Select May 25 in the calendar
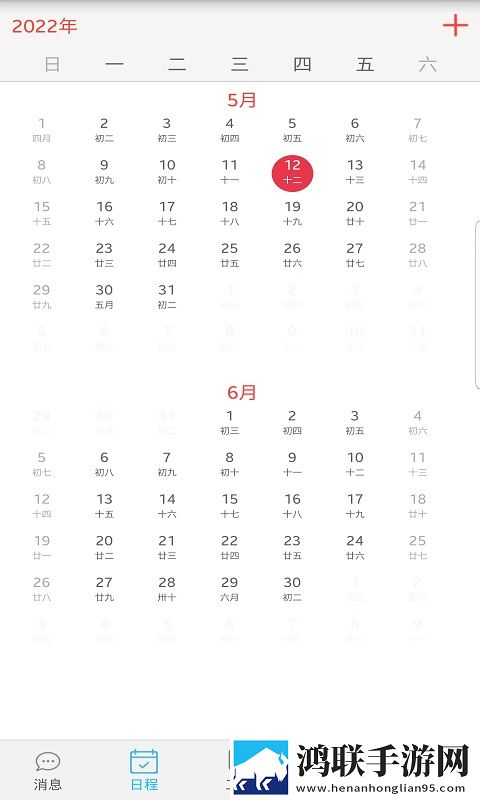Viewport: 480px width, 800px height. 230,255
